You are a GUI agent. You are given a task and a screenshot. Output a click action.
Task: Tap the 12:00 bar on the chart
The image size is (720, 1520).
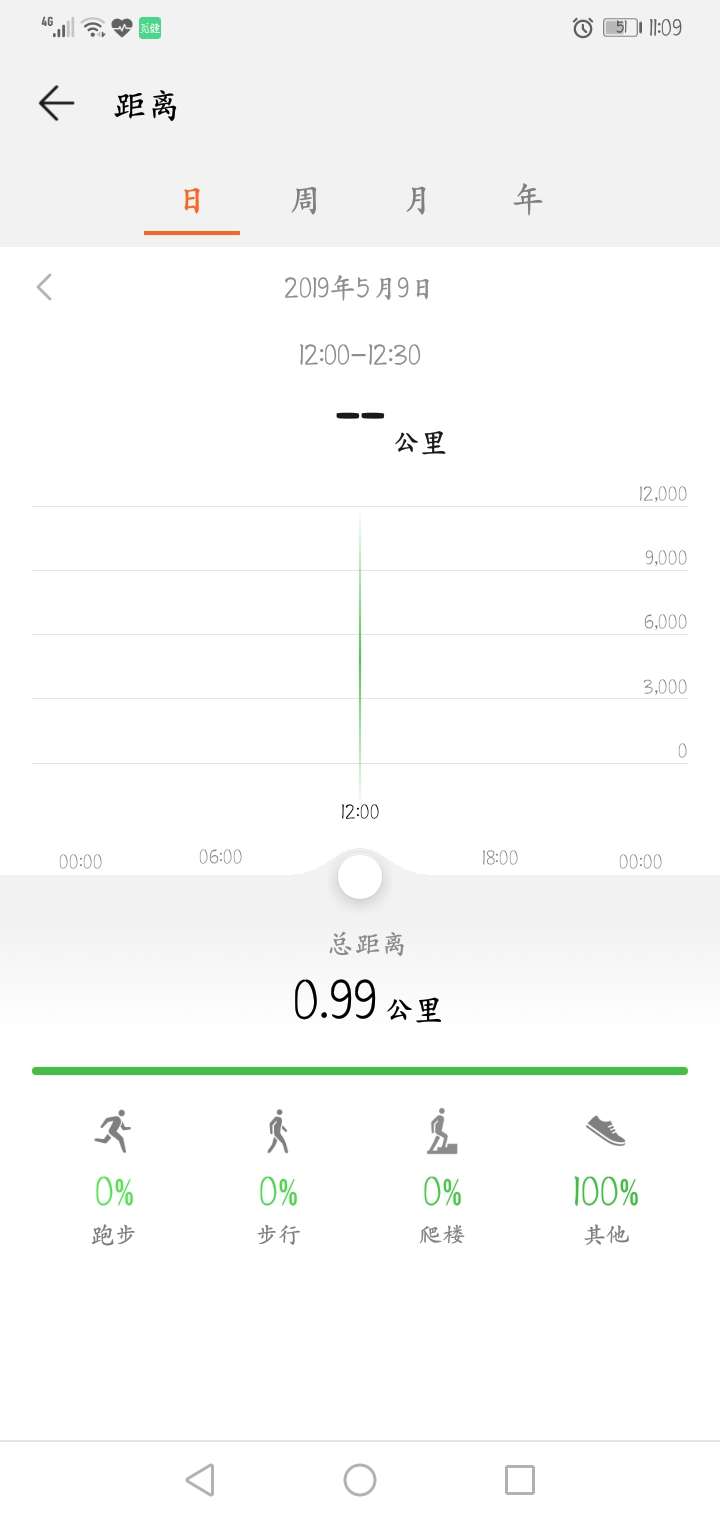coord(358,650)
